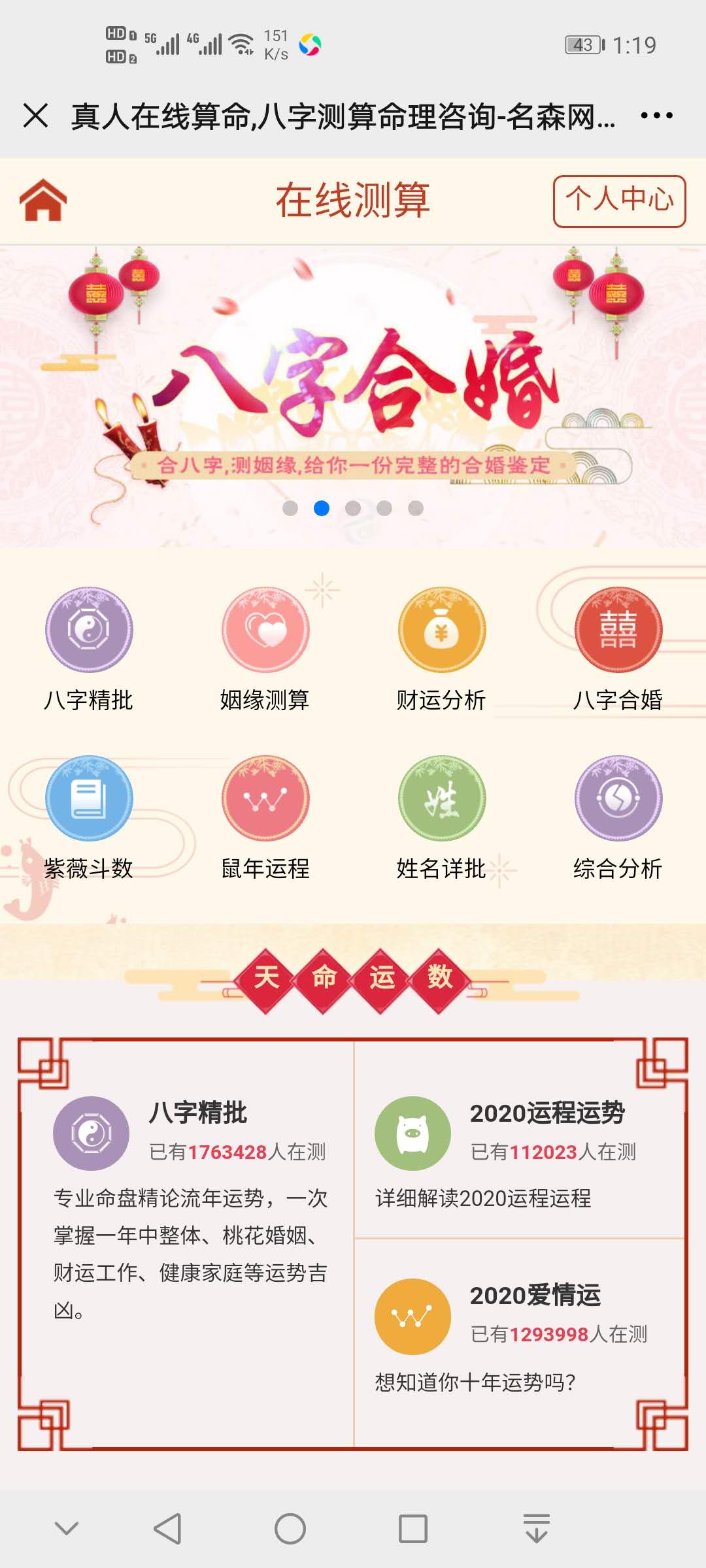This screenshot has height=1568, width=706.
Task: Jump to the third banner page dot
Action: pos(353,508)
